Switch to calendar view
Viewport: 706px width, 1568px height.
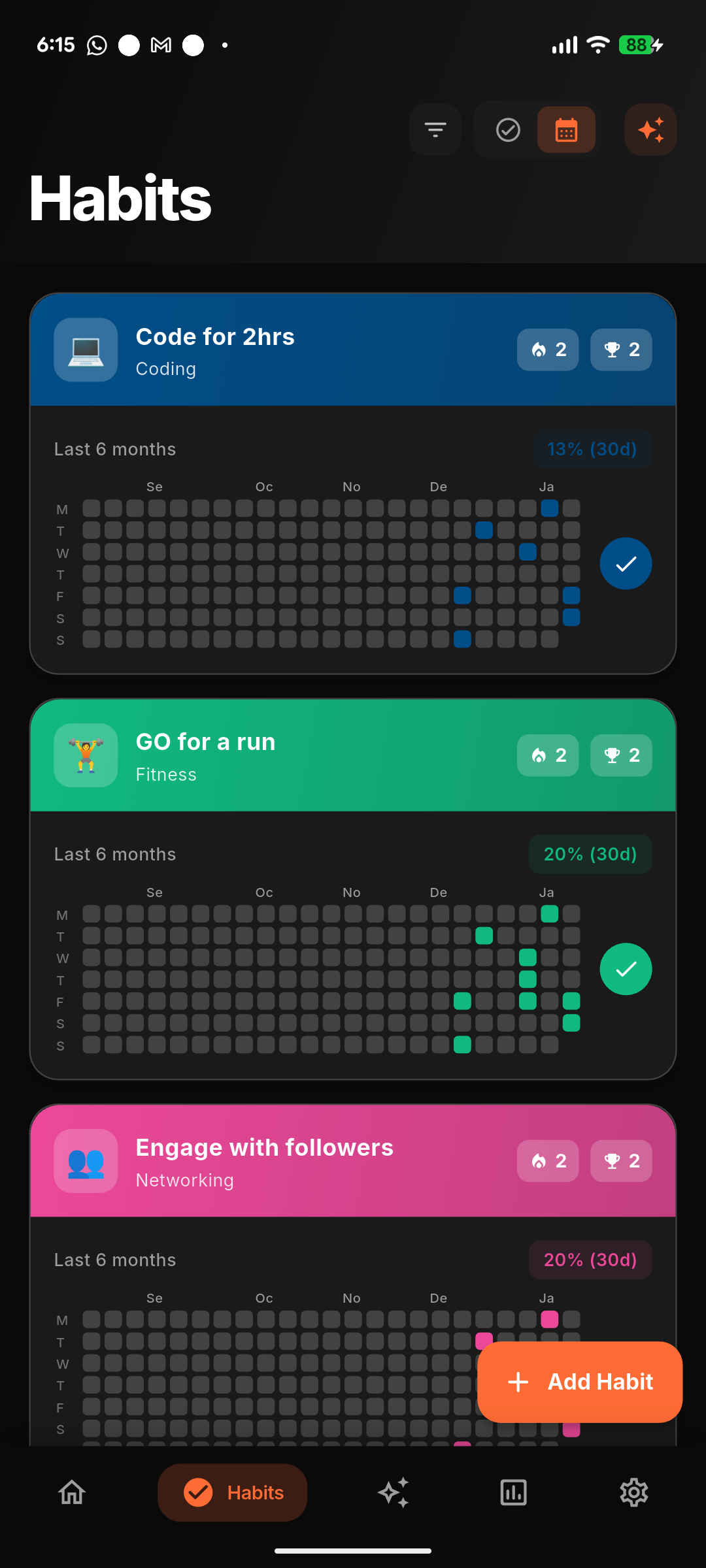pyautogui.click(x=567, y=129)
